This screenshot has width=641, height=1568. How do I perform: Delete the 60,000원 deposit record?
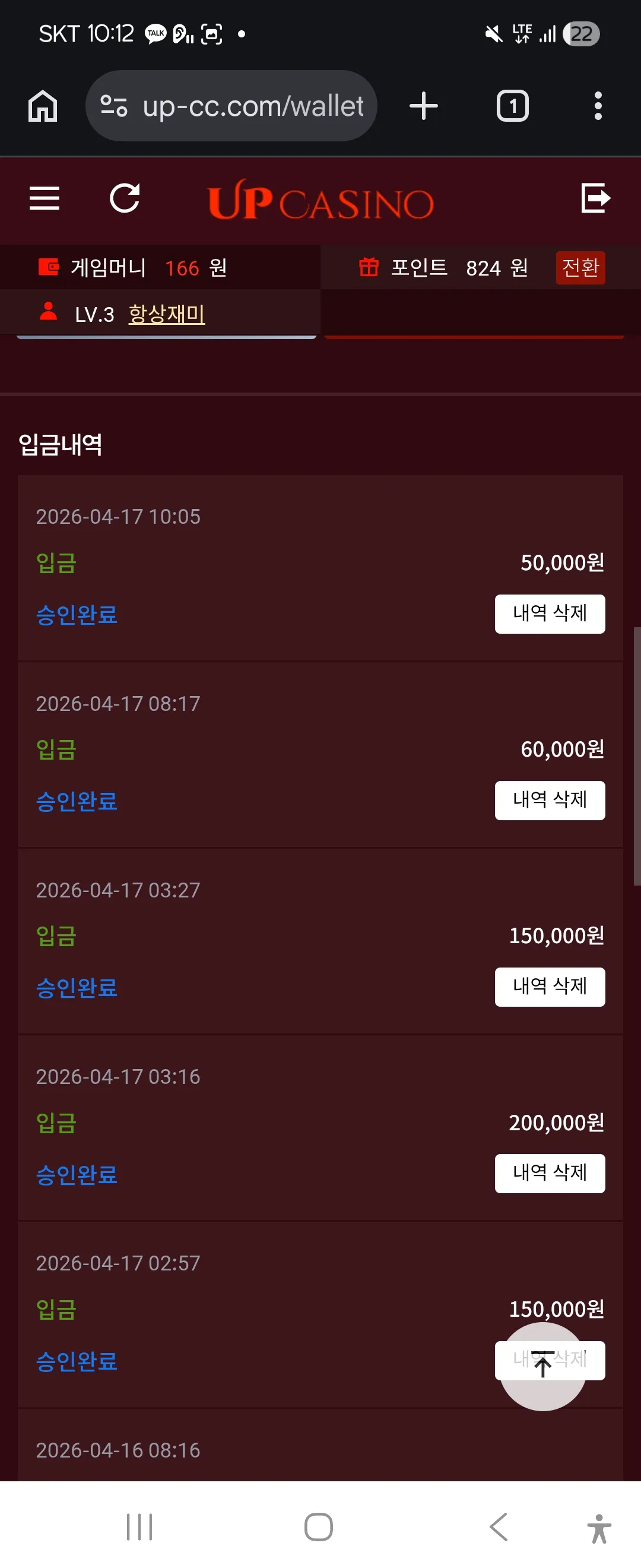(550, 801)
